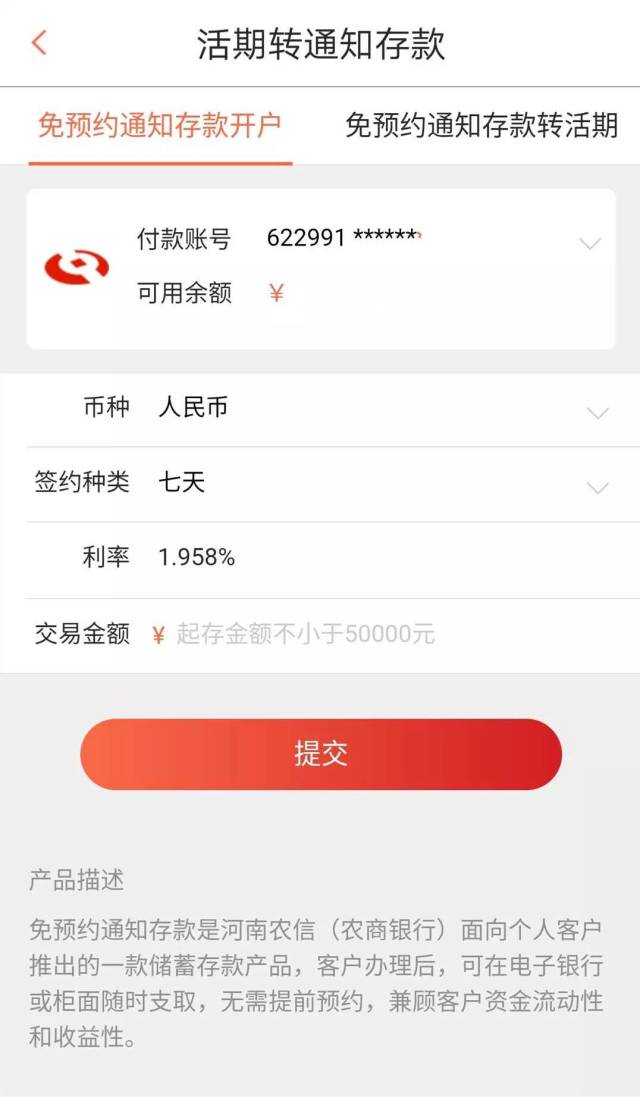640x1097 pixels.
Task: Go back using the top-left arrow
Action: coord(39,43)
